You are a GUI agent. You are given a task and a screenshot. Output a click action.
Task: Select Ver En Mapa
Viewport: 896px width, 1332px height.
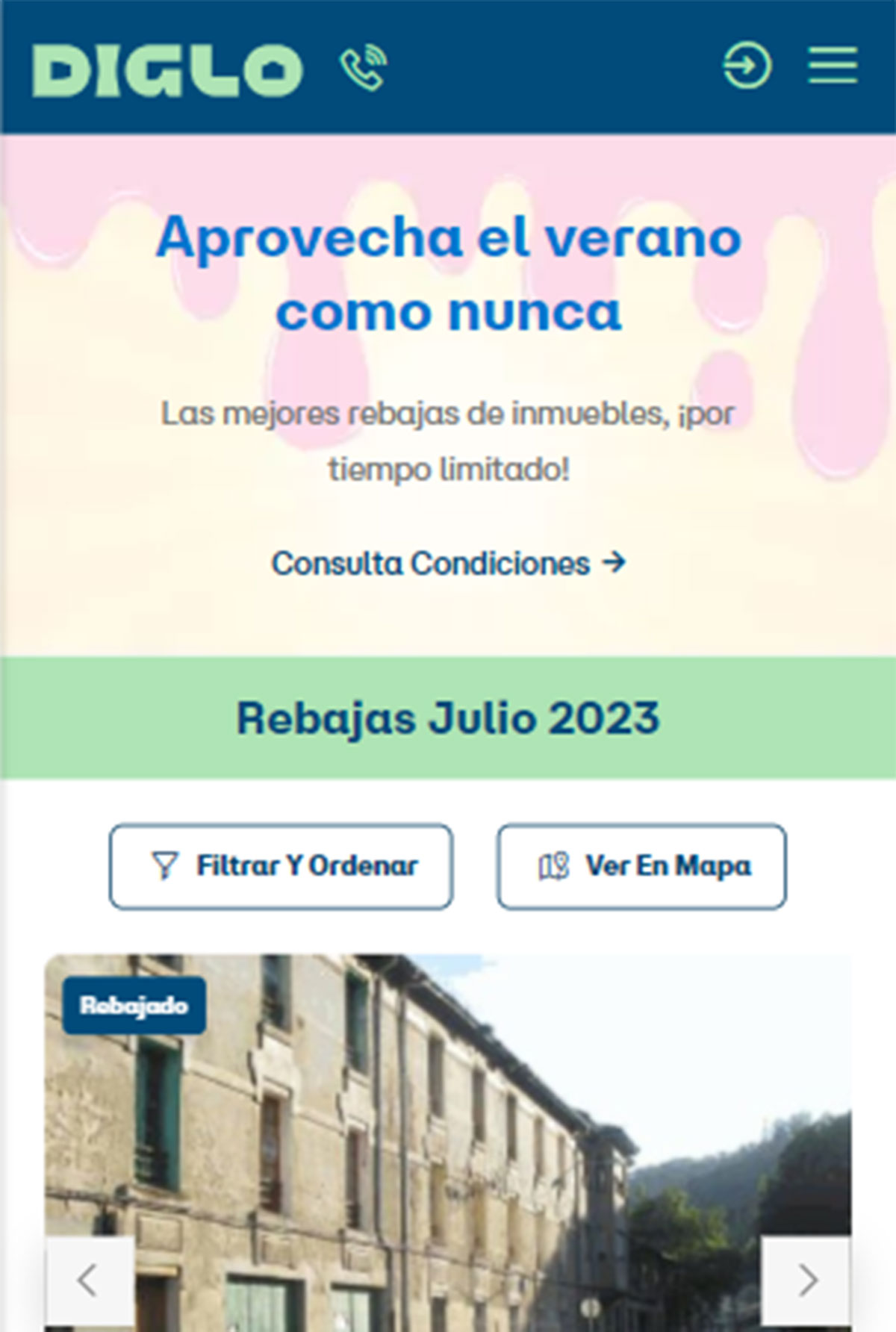[641, 866]
